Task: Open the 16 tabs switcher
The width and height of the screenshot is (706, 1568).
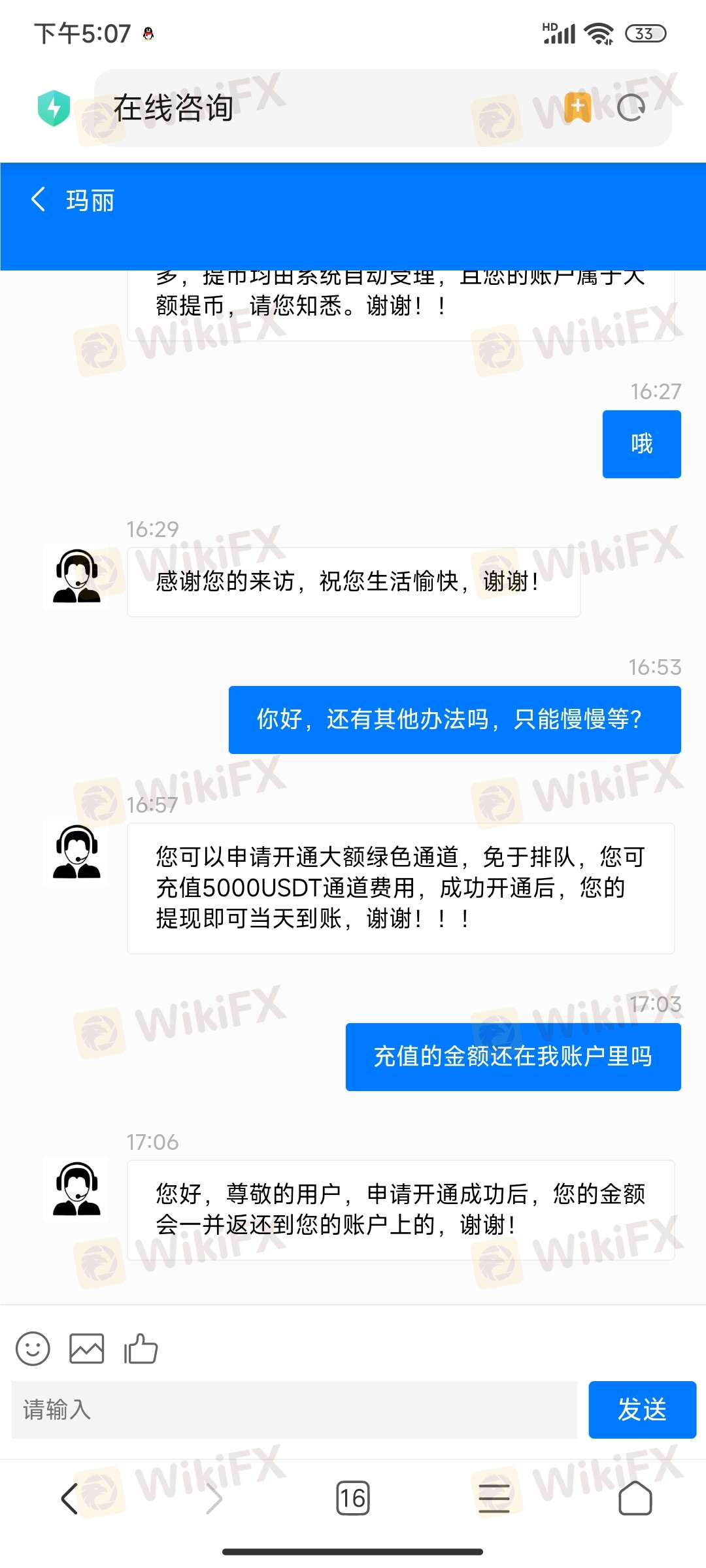Action: tap(352, 1498)
